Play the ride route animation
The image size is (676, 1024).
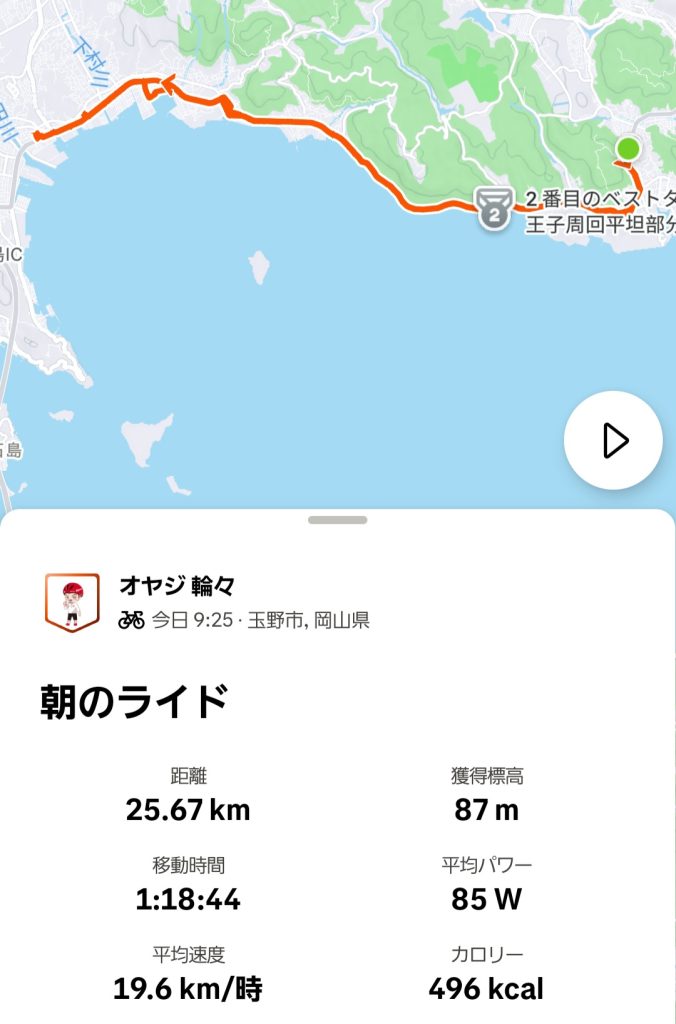(613, 440)
